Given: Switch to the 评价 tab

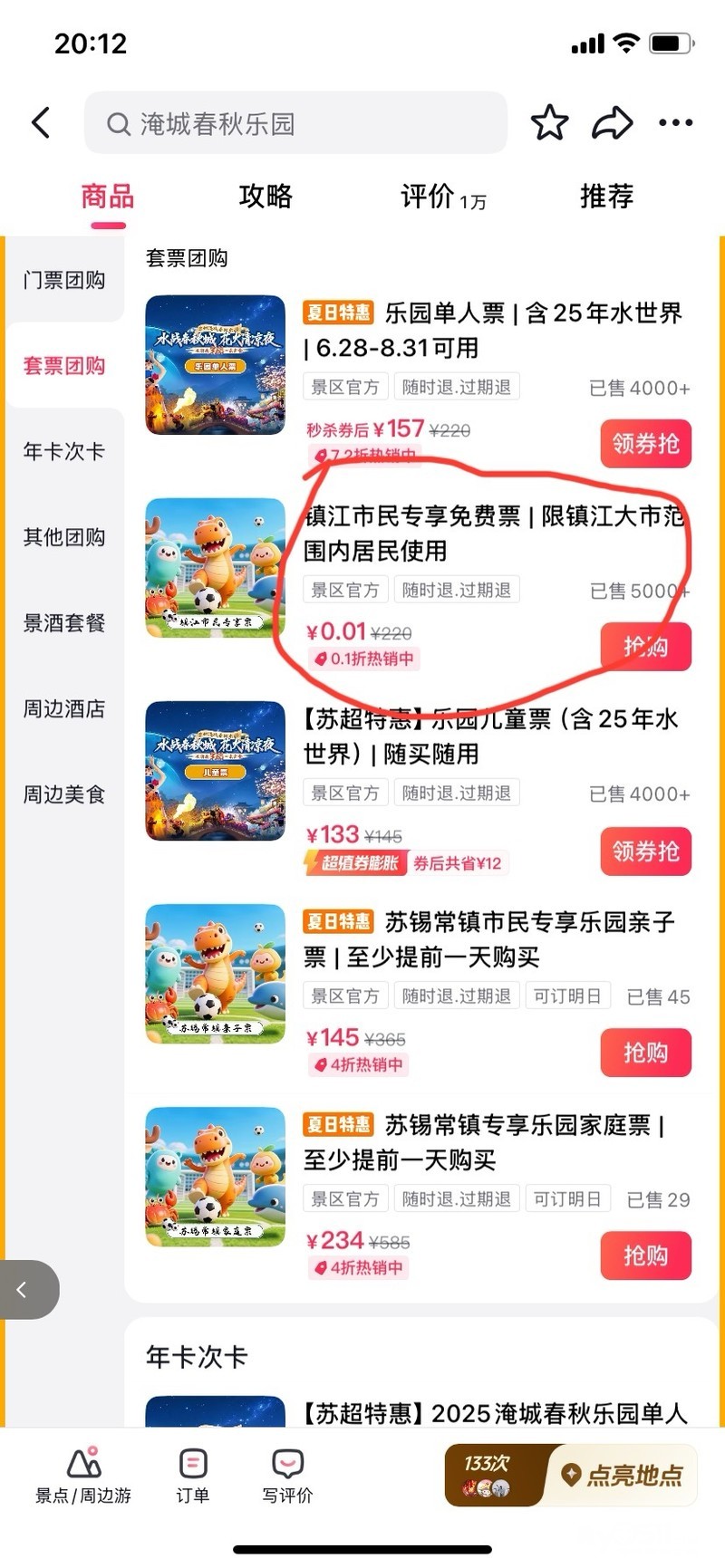Looking at the screenshot, I should click(x=442, y=196).
